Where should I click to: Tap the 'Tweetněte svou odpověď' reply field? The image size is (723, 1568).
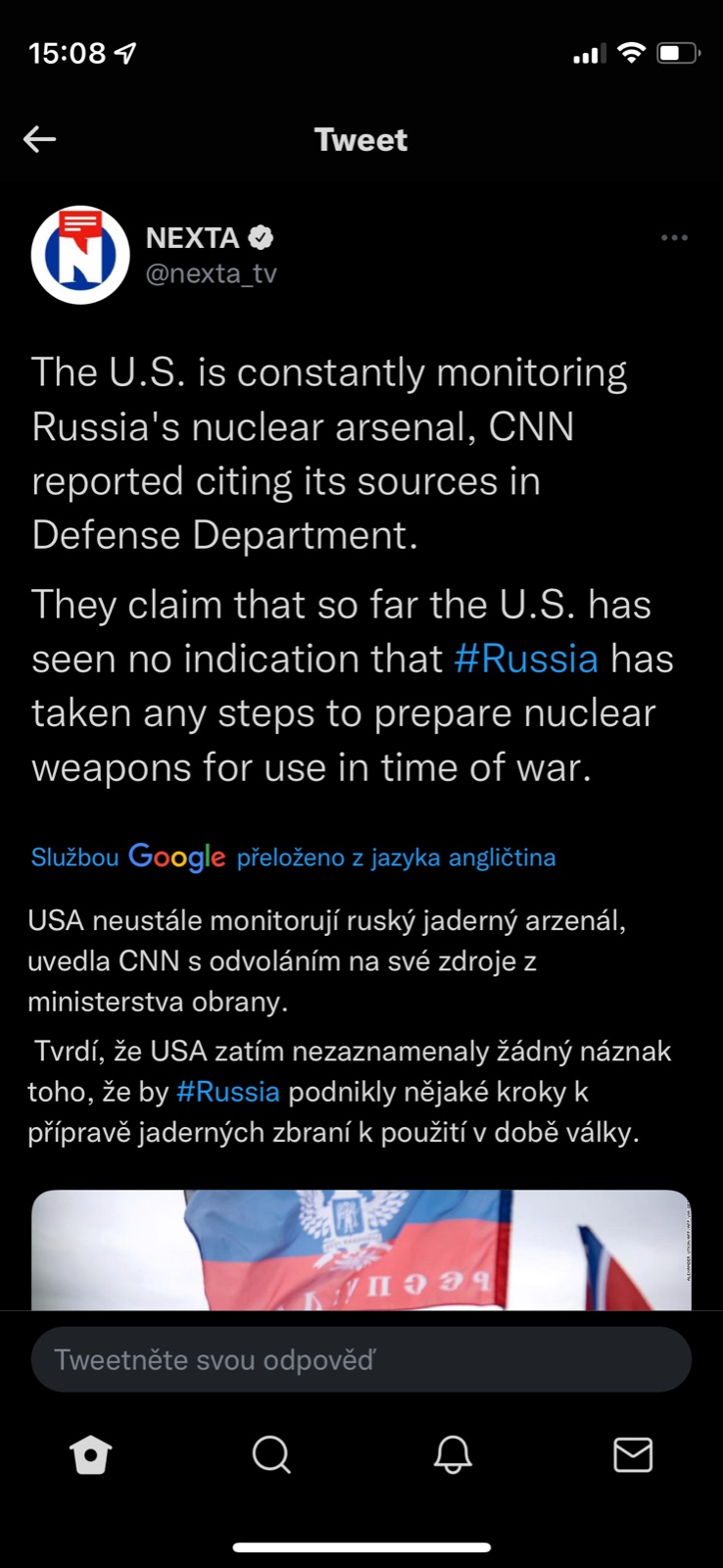(361, 1359)
